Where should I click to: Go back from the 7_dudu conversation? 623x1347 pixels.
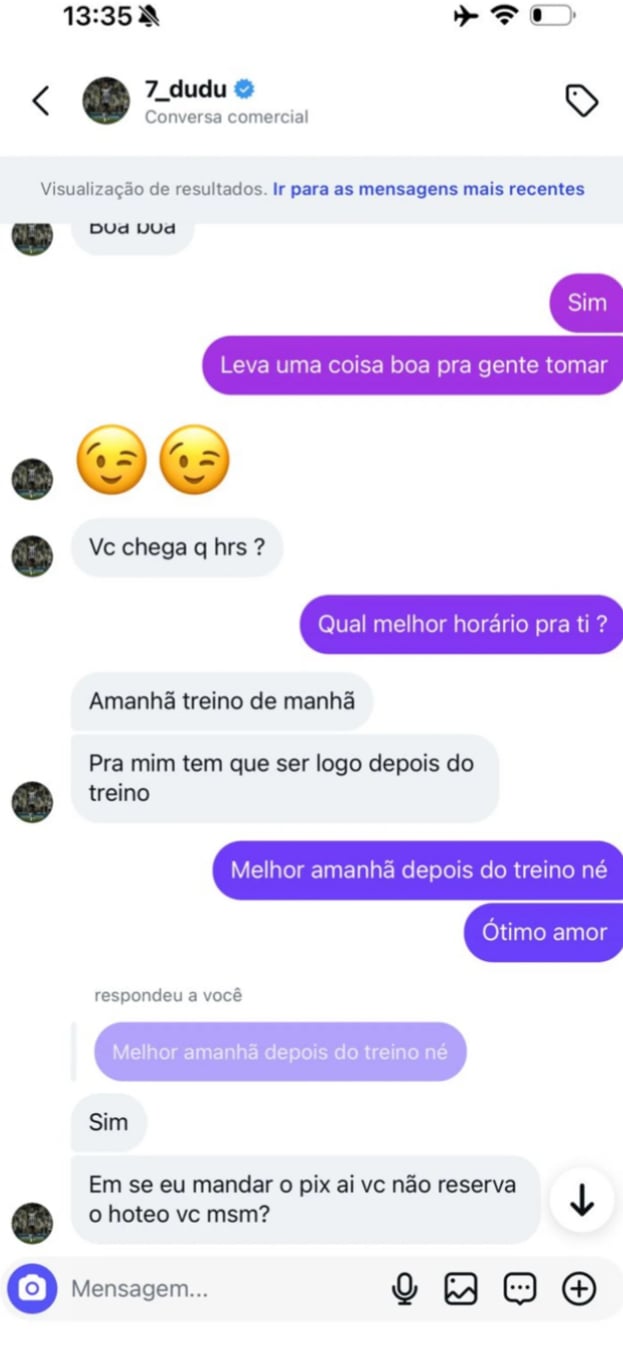coord(40,101)
